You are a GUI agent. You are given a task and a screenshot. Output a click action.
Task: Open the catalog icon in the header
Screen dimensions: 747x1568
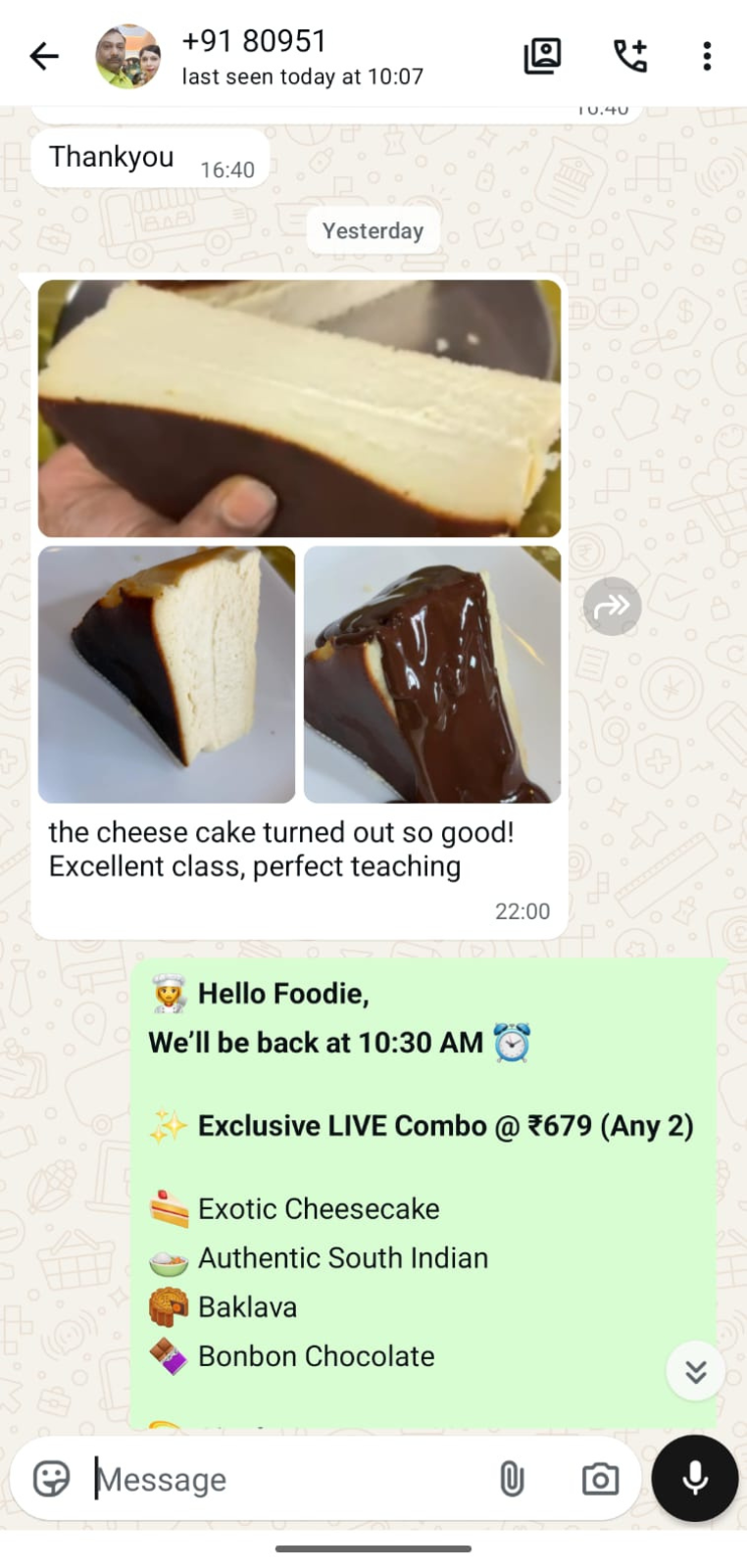pyautogui.click(x=542, y=56)
